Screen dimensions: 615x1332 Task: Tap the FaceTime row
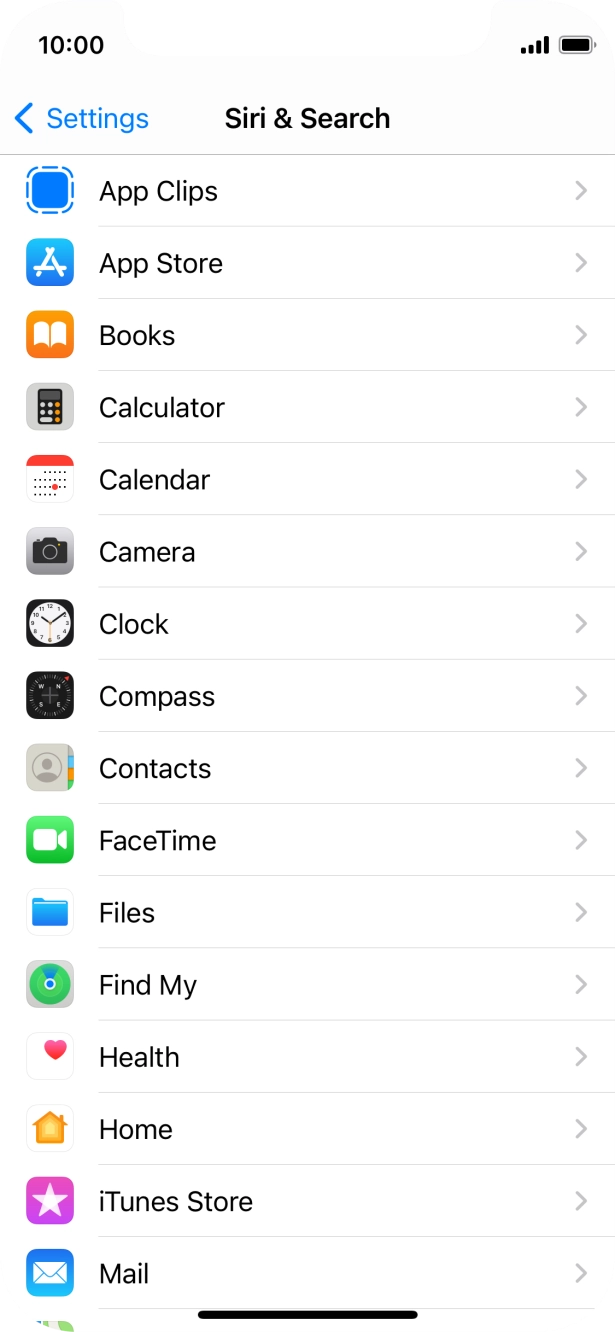307,841
